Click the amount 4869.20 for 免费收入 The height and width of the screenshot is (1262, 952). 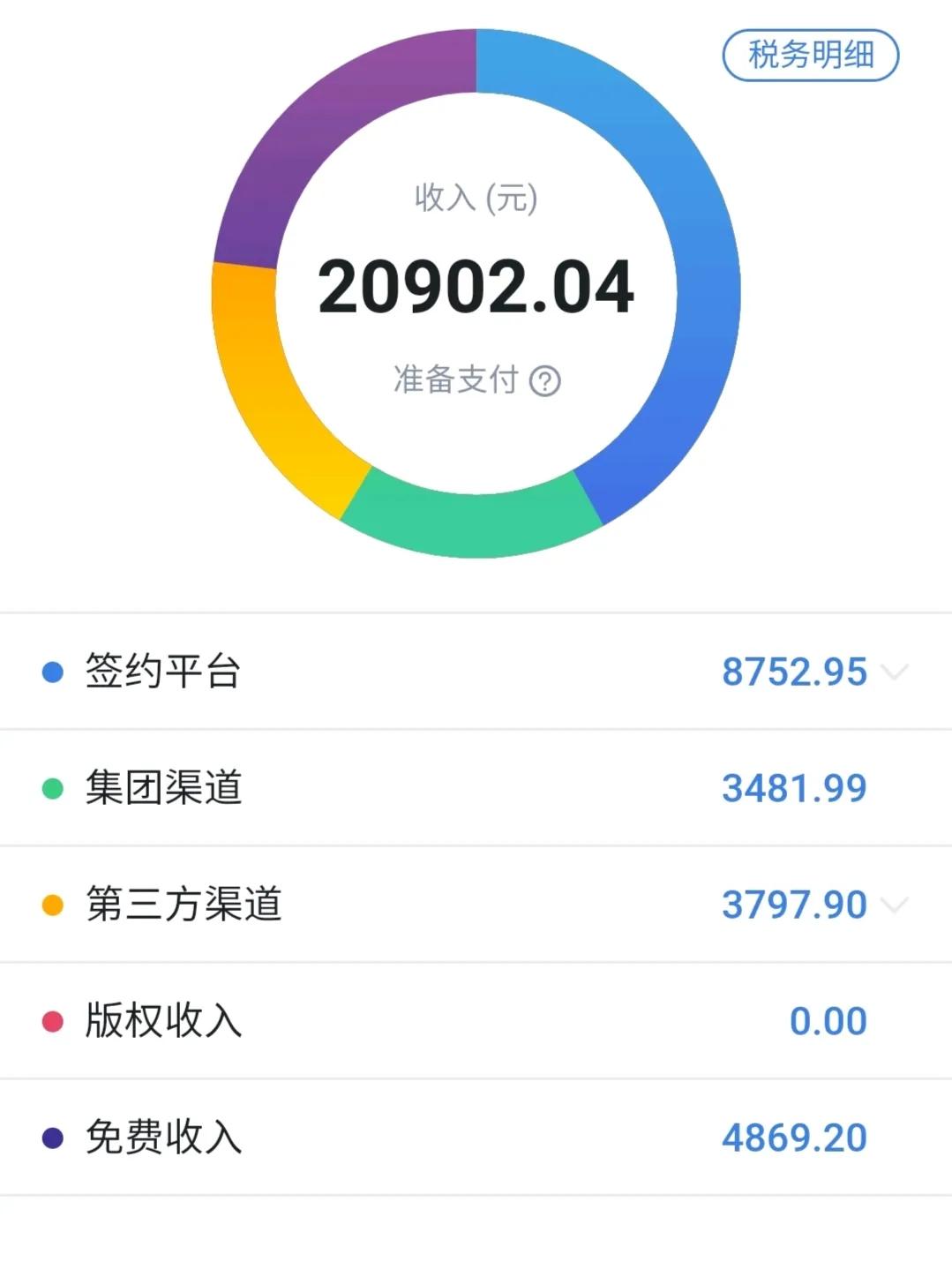pyautogui.click(x=793, y=1138)
